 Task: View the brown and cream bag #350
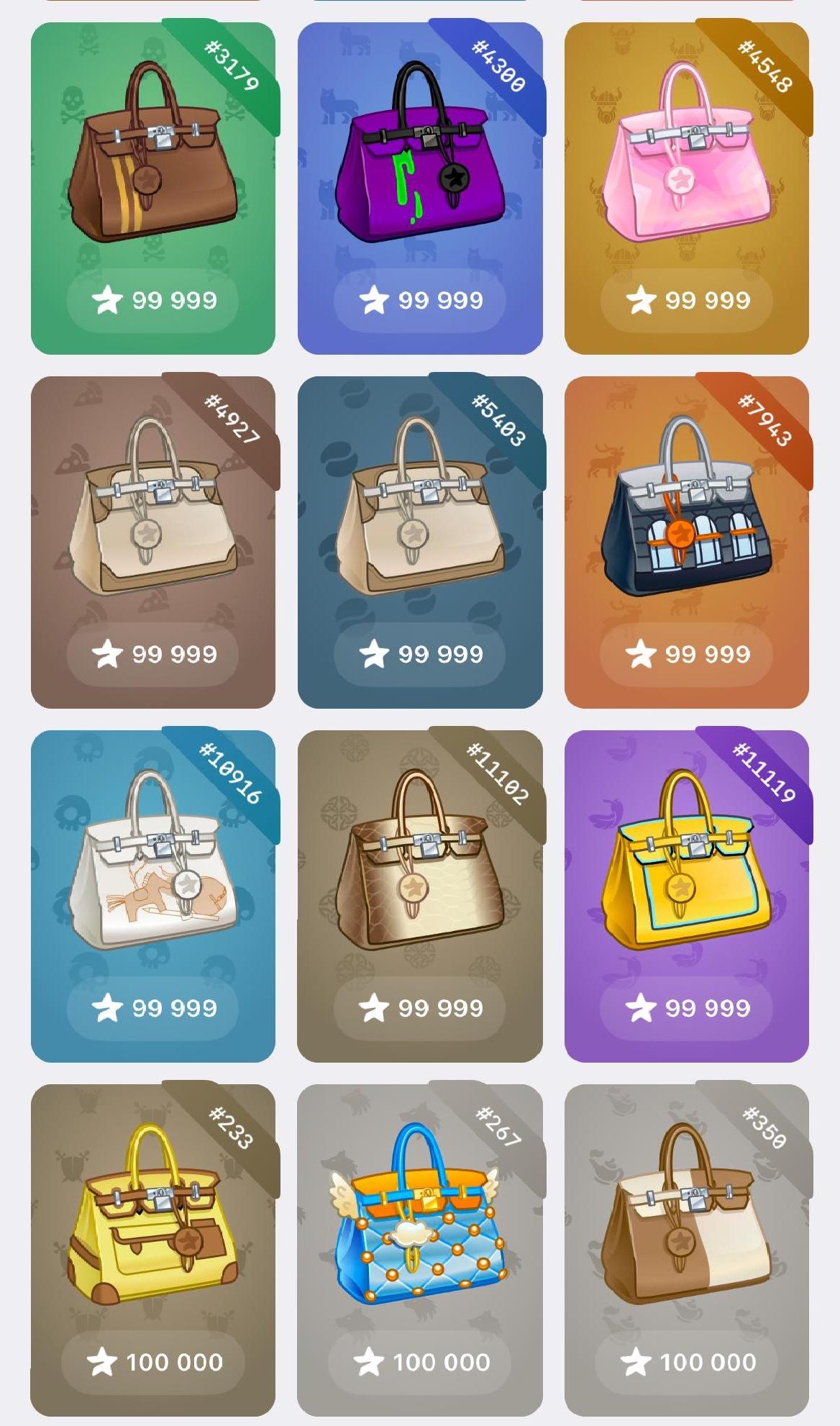click(687, 1250)
